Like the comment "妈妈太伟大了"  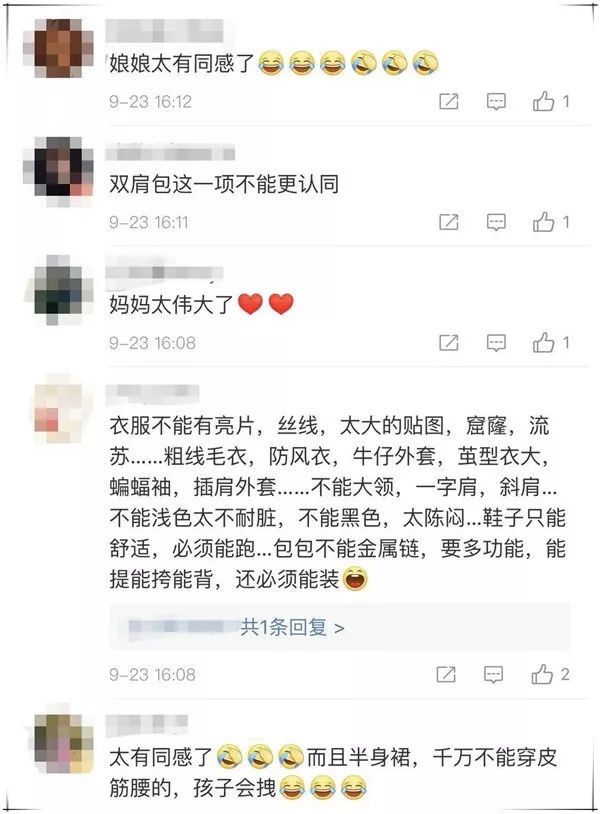point(543,343)
